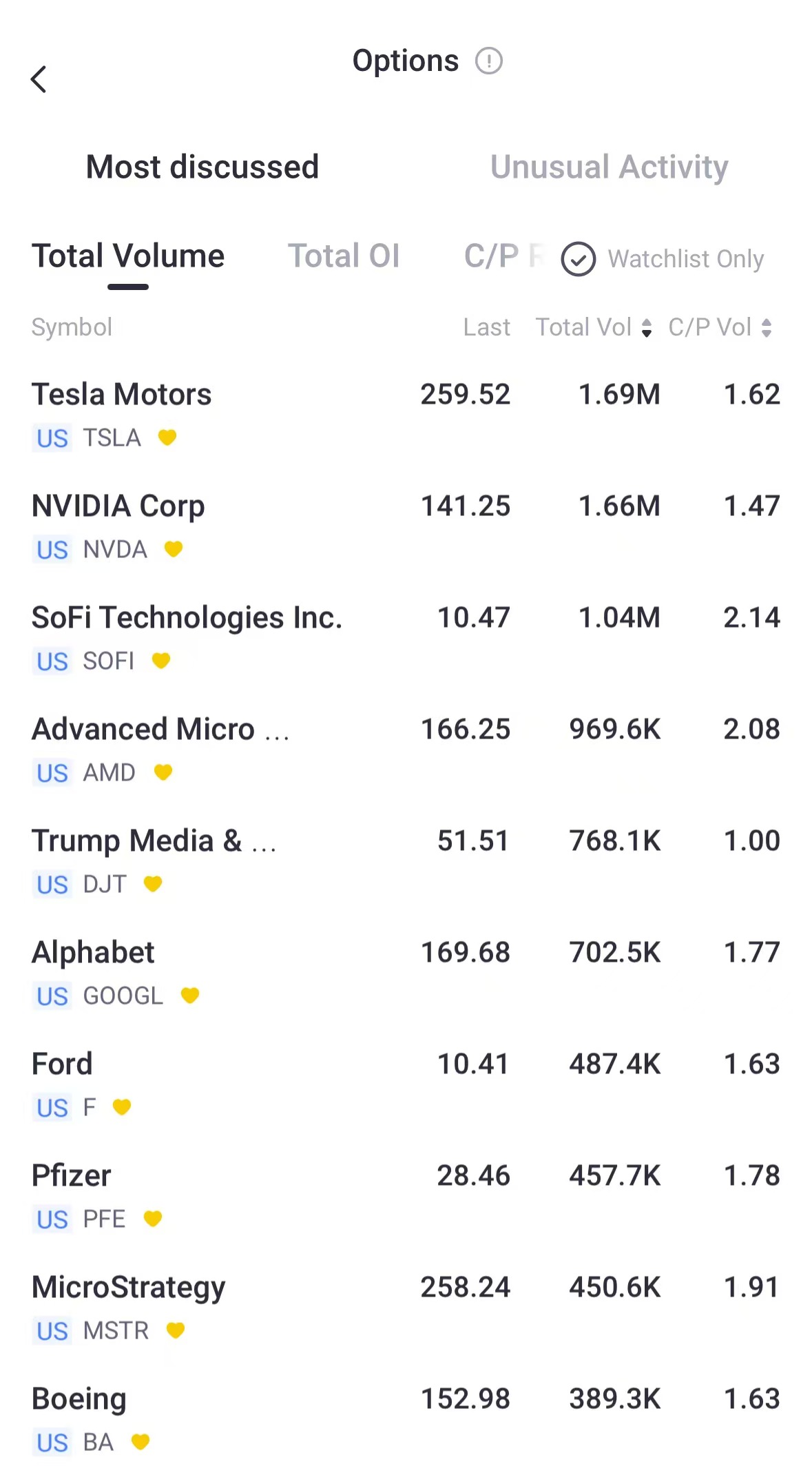
Task: Tap the heart icon beside AMD
Action: (x=165, y=772)
